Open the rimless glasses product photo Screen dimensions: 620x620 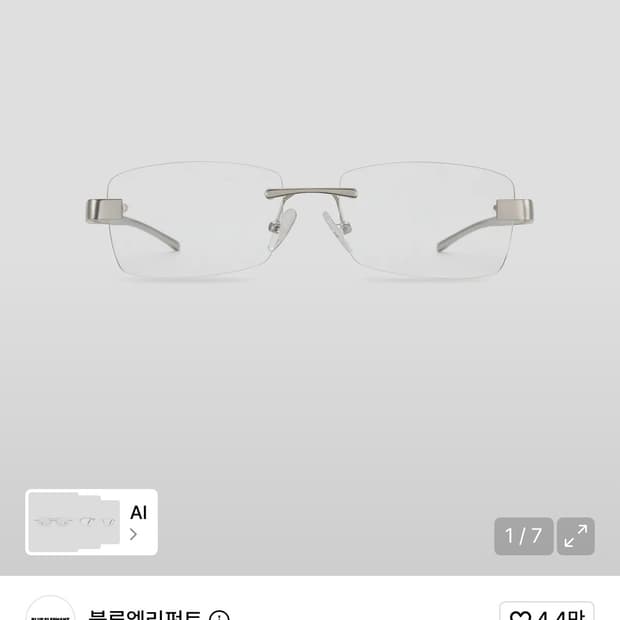(x=310, y=221)
